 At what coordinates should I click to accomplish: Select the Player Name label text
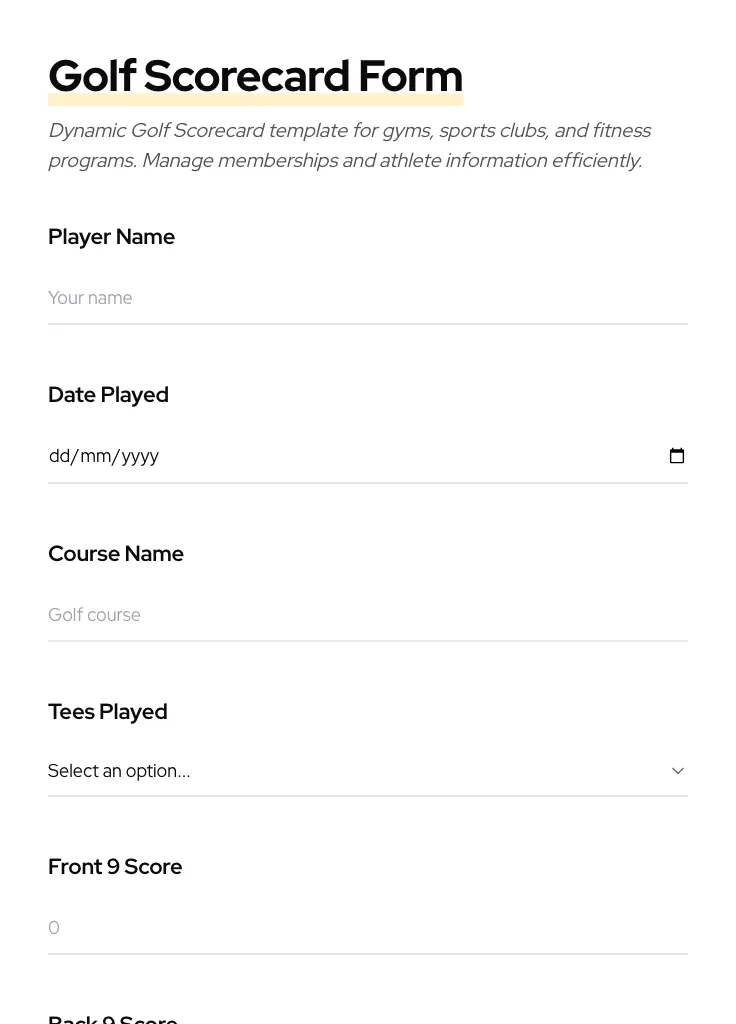coord(111,237)
